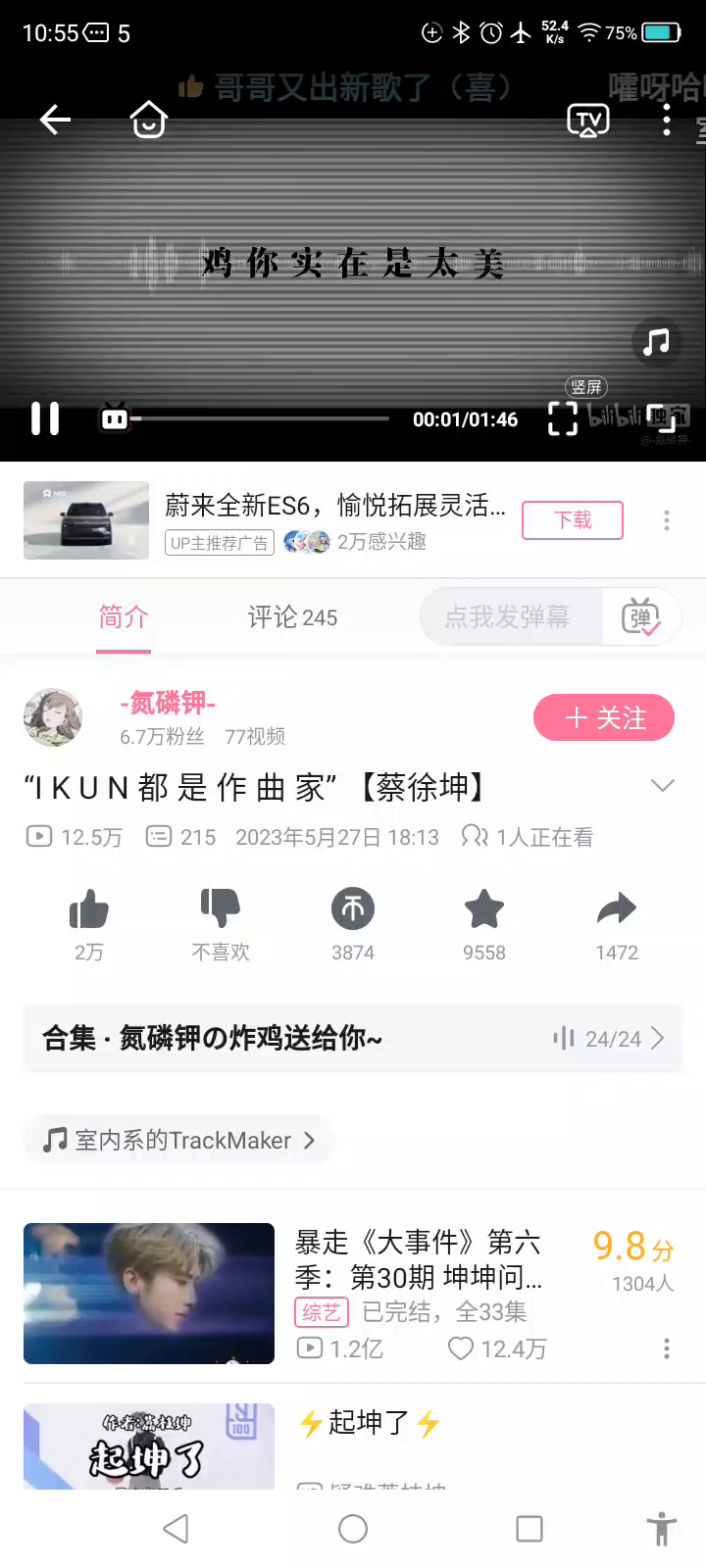The width and height of the screenshot is (706, 1568).
Task: Open the video player overflow menu
Action: click(667, 121)
